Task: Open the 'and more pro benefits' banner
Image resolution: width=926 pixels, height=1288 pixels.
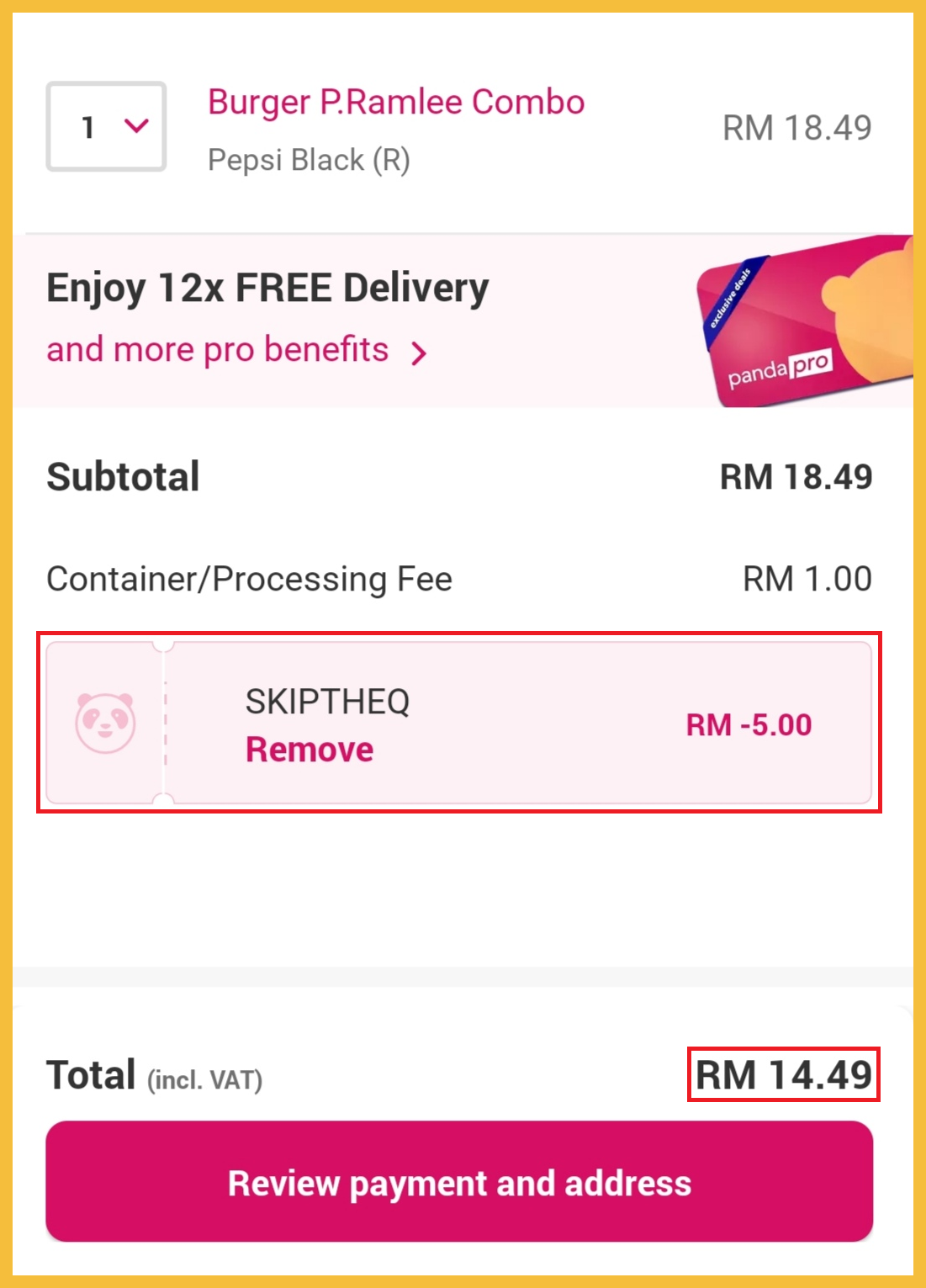Action: click(237, 350)
